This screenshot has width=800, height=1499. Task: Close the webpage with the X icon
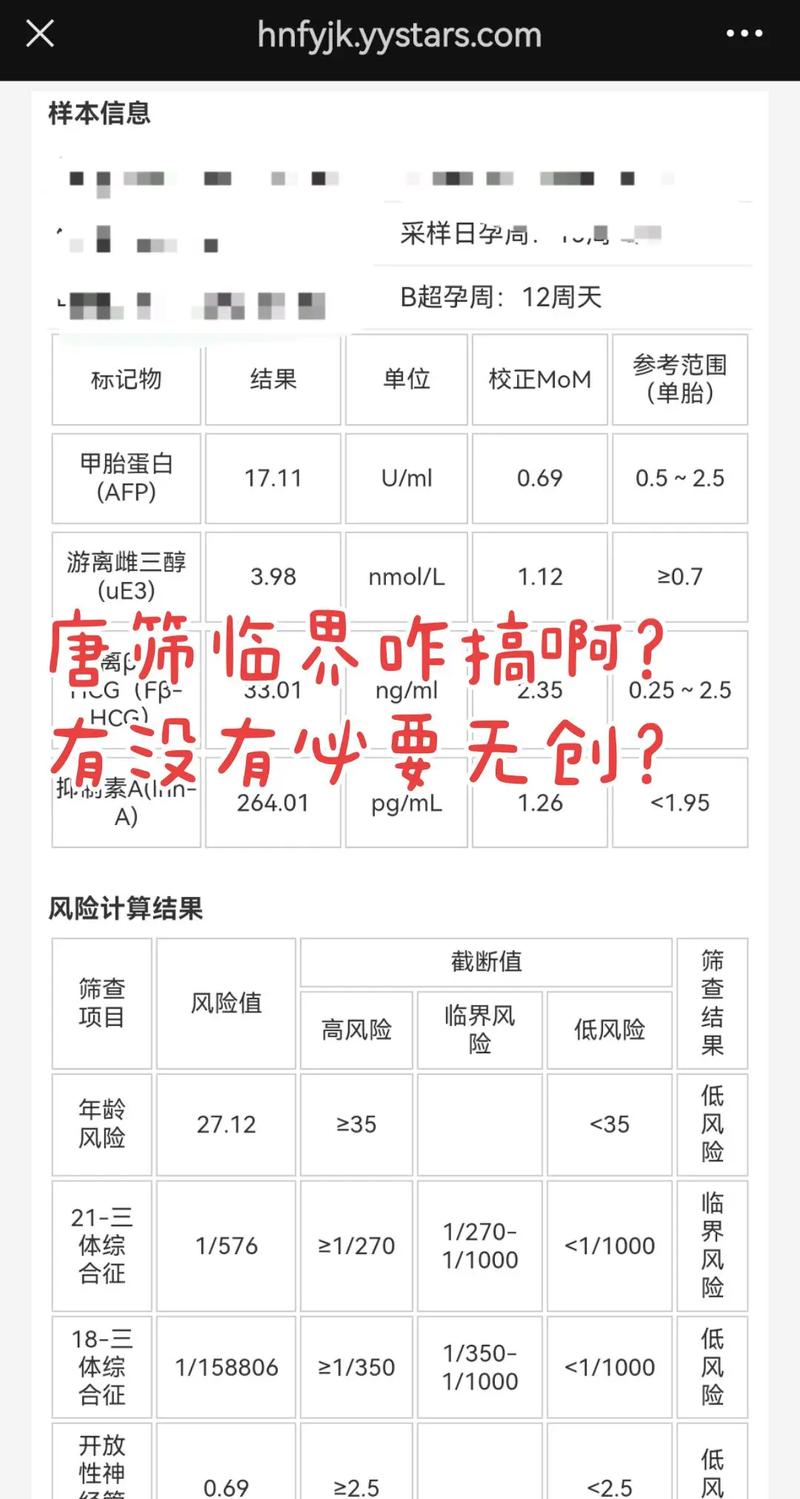(39, 33)
